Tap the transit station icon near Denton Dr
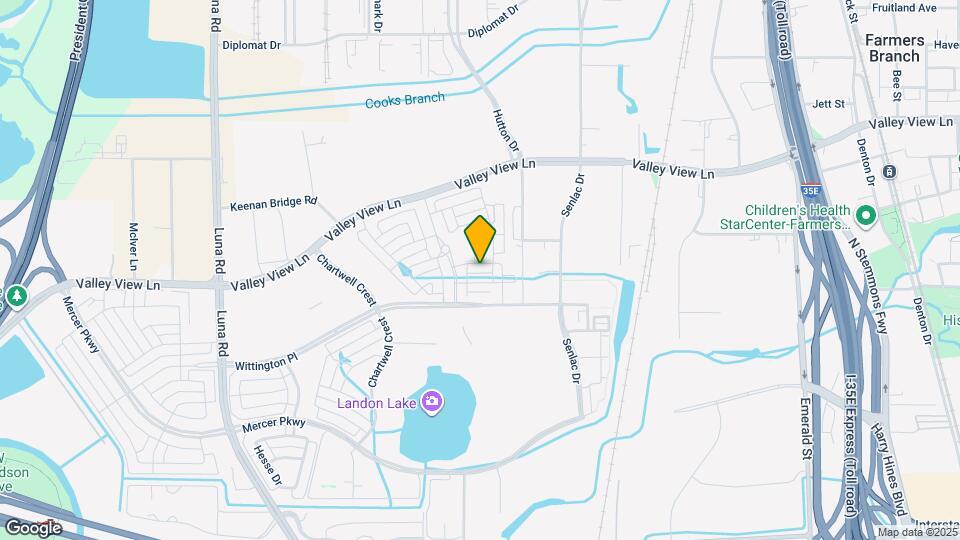 pos(890,172)
